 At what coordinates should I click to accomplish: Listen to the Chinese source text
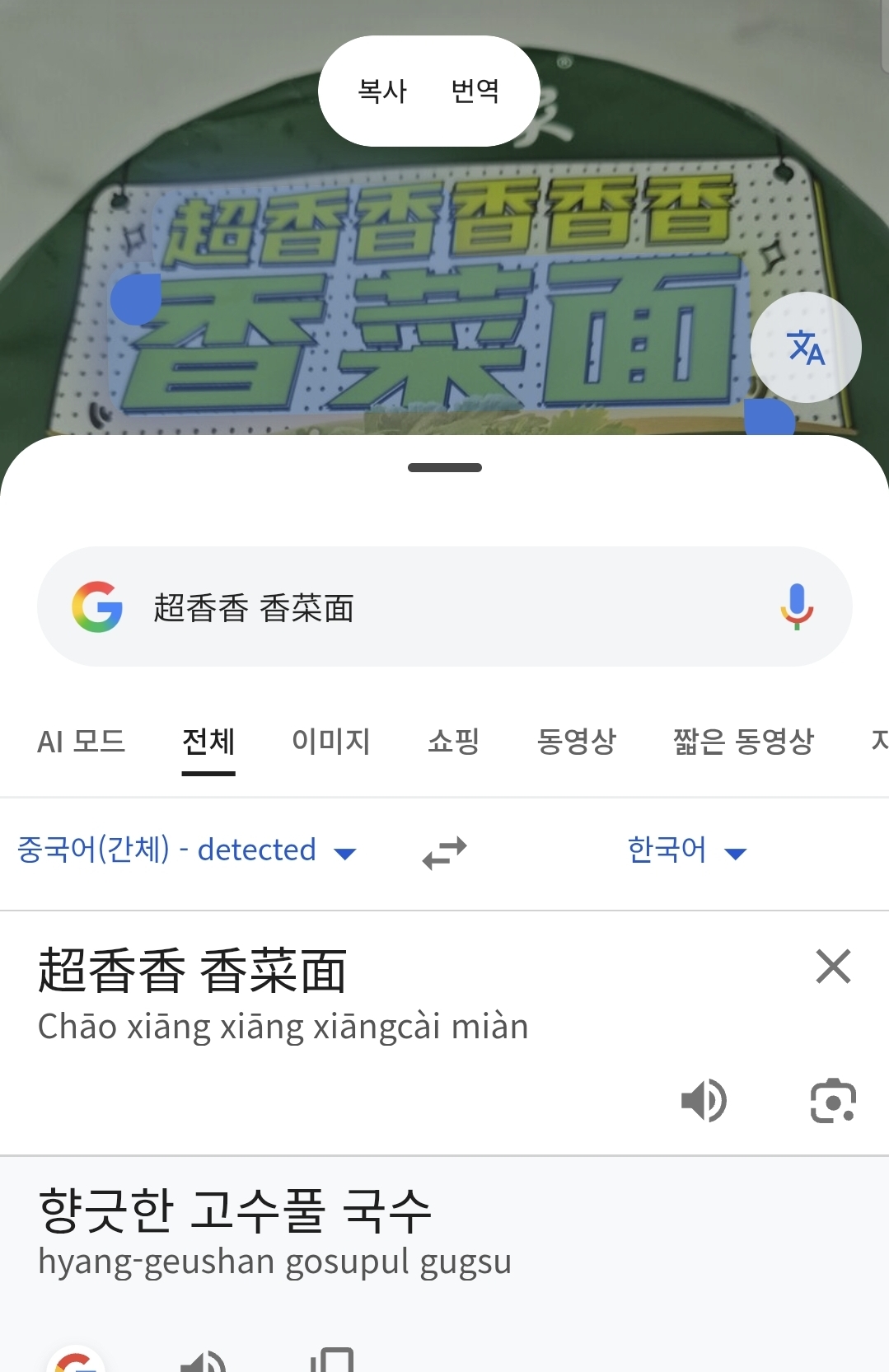(704, 1100)
